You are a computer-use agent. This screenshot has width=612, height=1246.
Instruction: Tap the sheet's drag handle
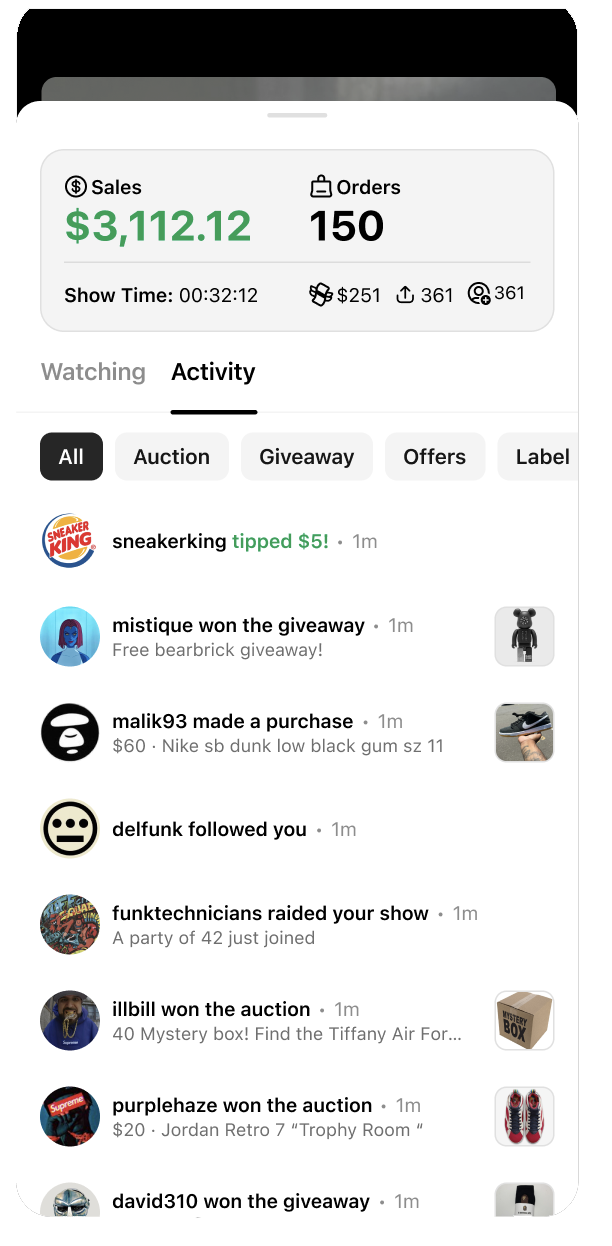coord(297,115)
